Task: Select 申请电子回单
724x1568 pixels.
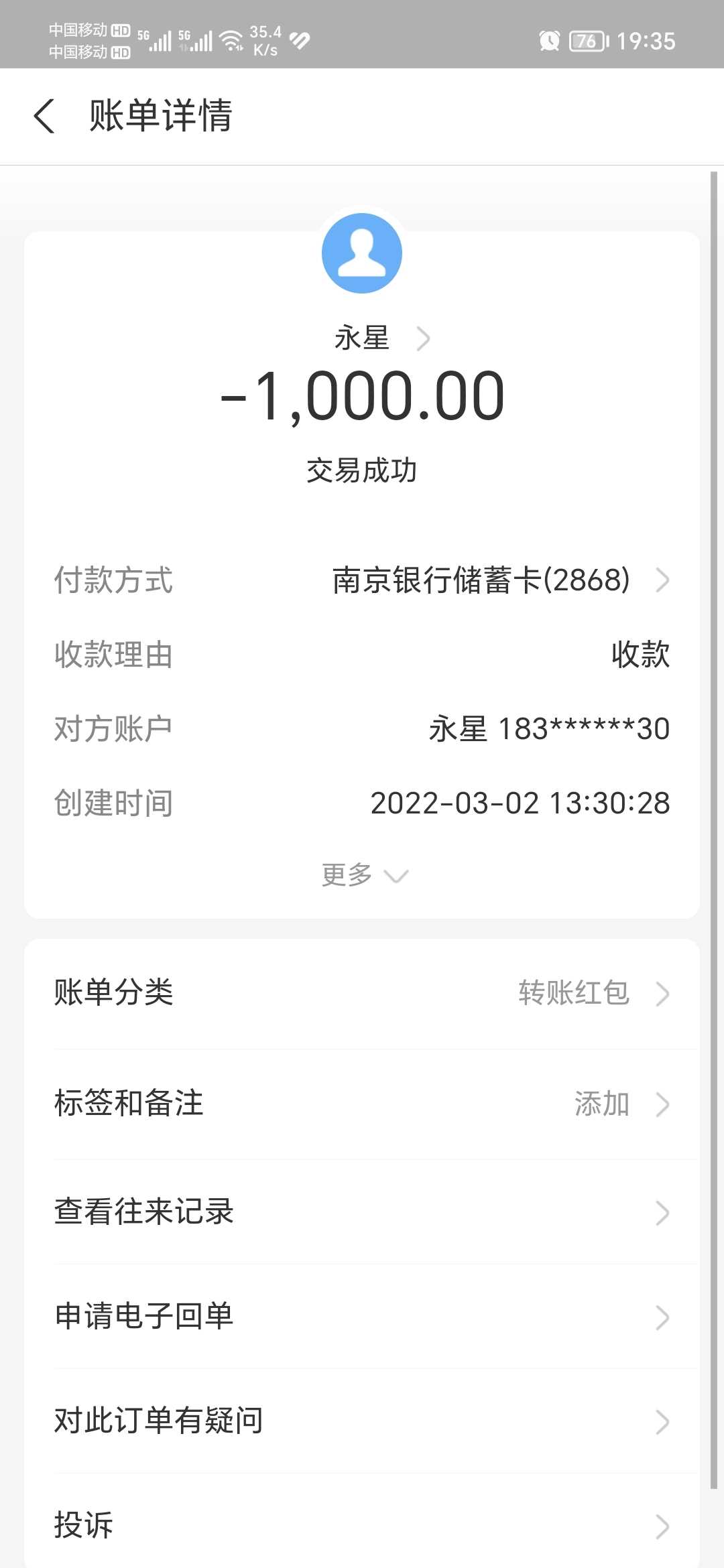Action: click(362, 1317)
